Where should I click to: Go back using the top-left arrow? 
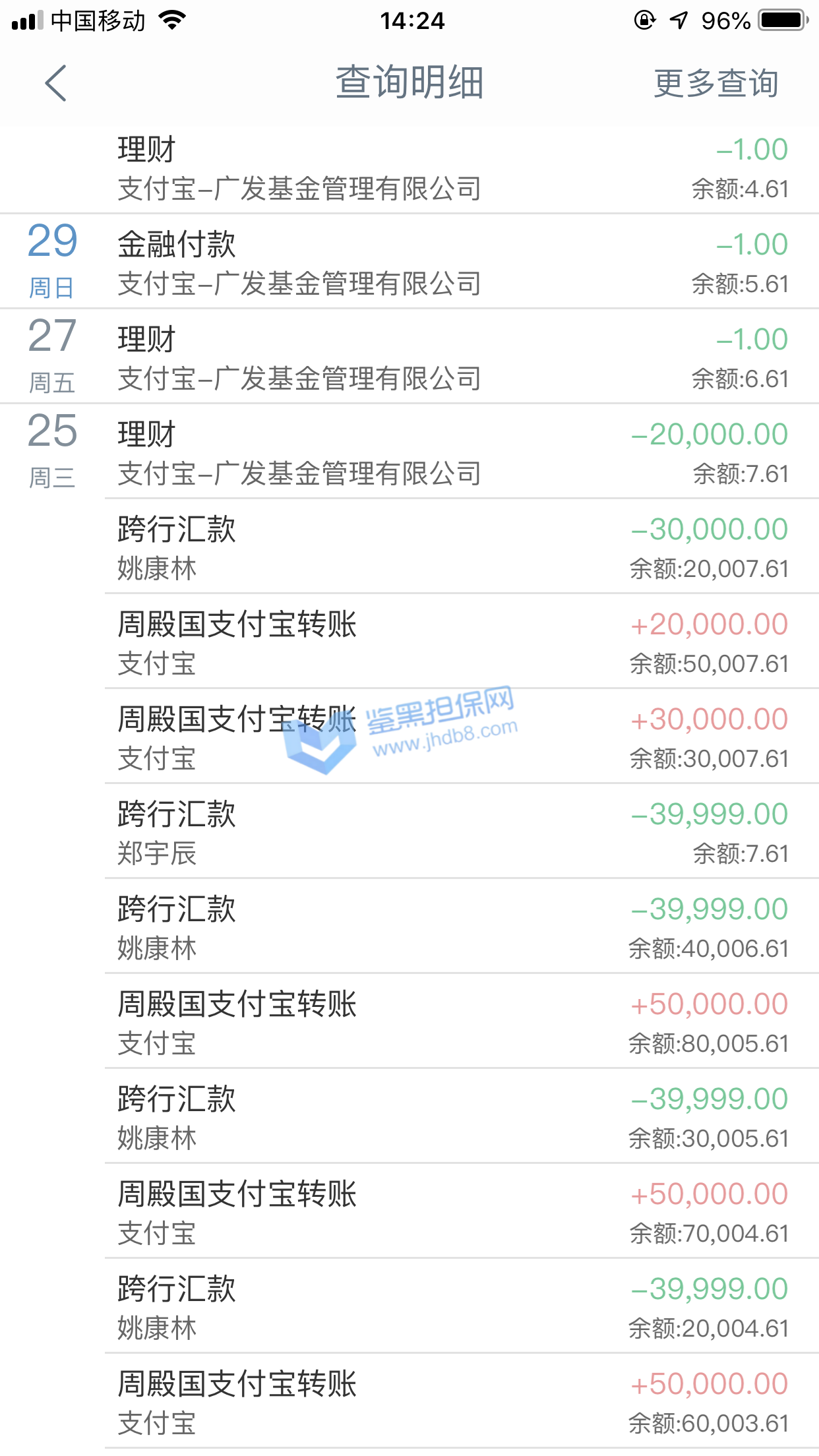pos(56,83)
